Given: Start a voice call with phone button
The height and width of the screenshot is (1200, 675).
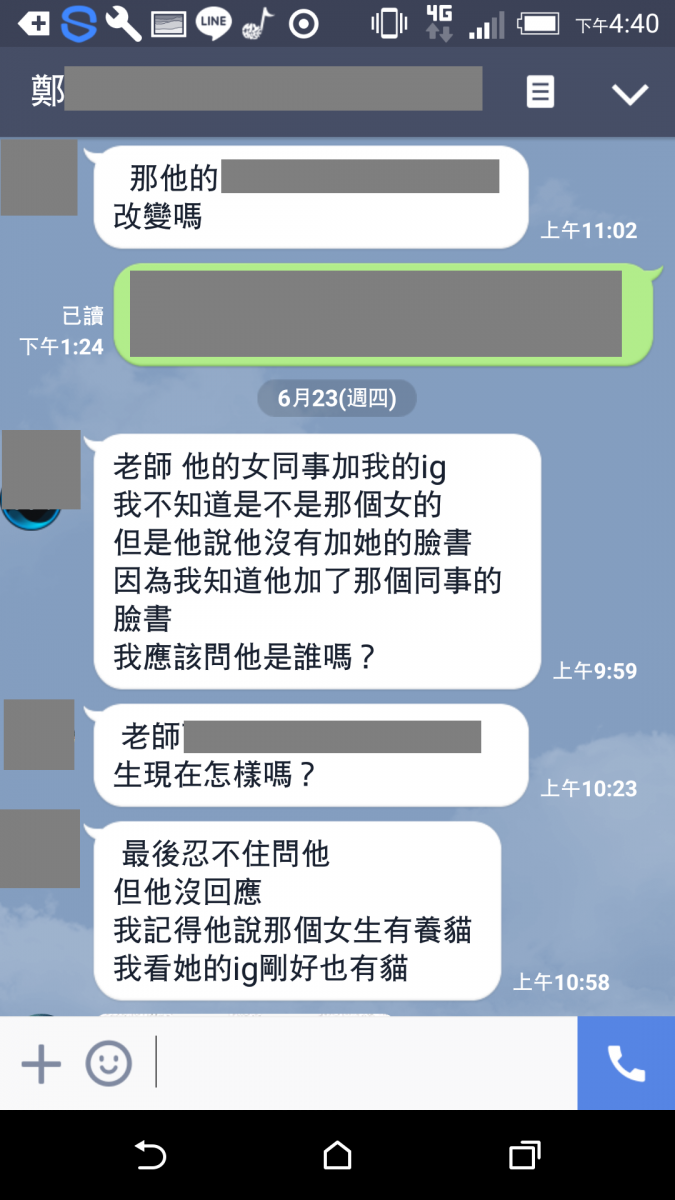Looking at the screenshot, I should [626, 1063].
